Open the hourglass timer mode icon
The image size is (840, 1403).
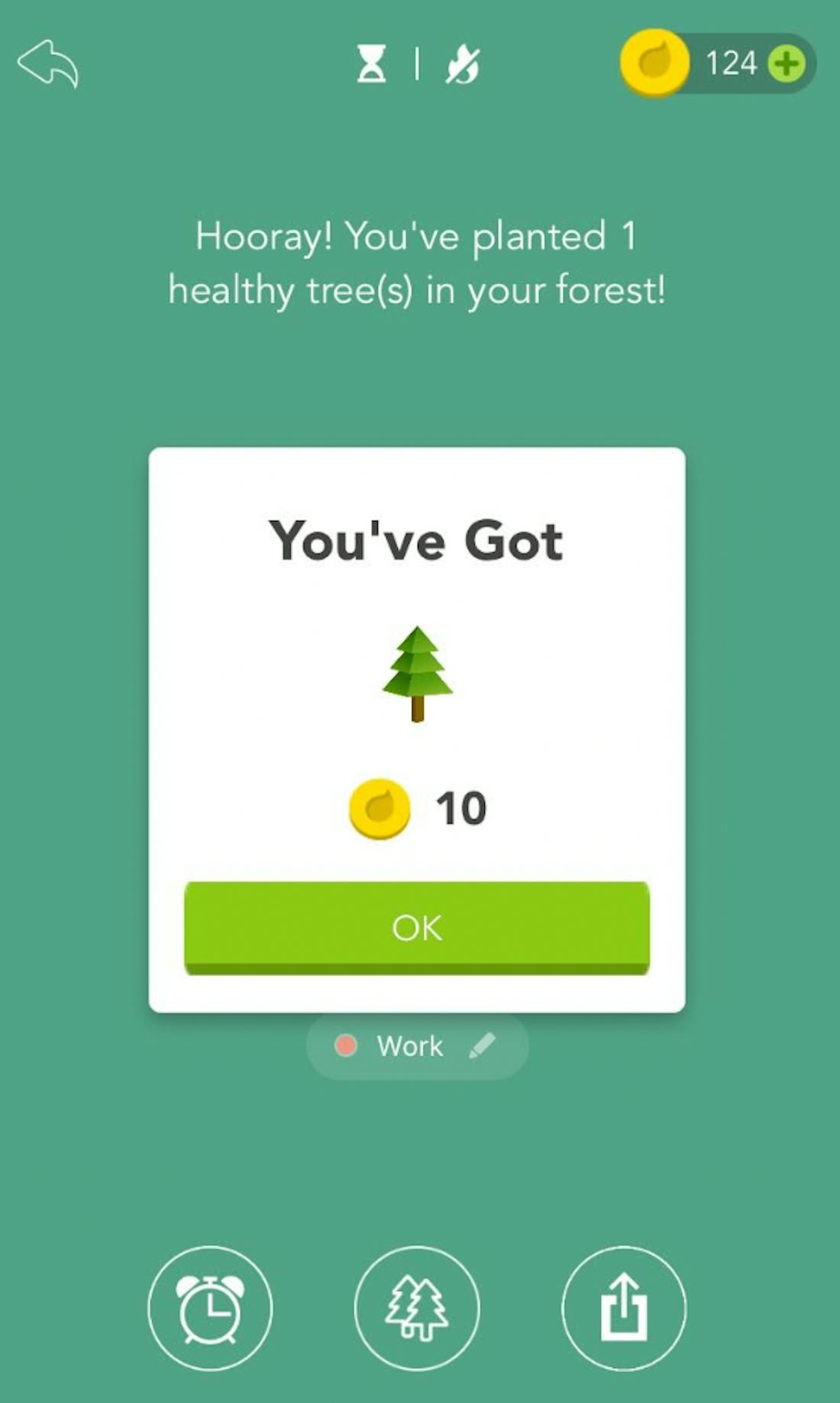pyautogui.click(x=372, y=64)
